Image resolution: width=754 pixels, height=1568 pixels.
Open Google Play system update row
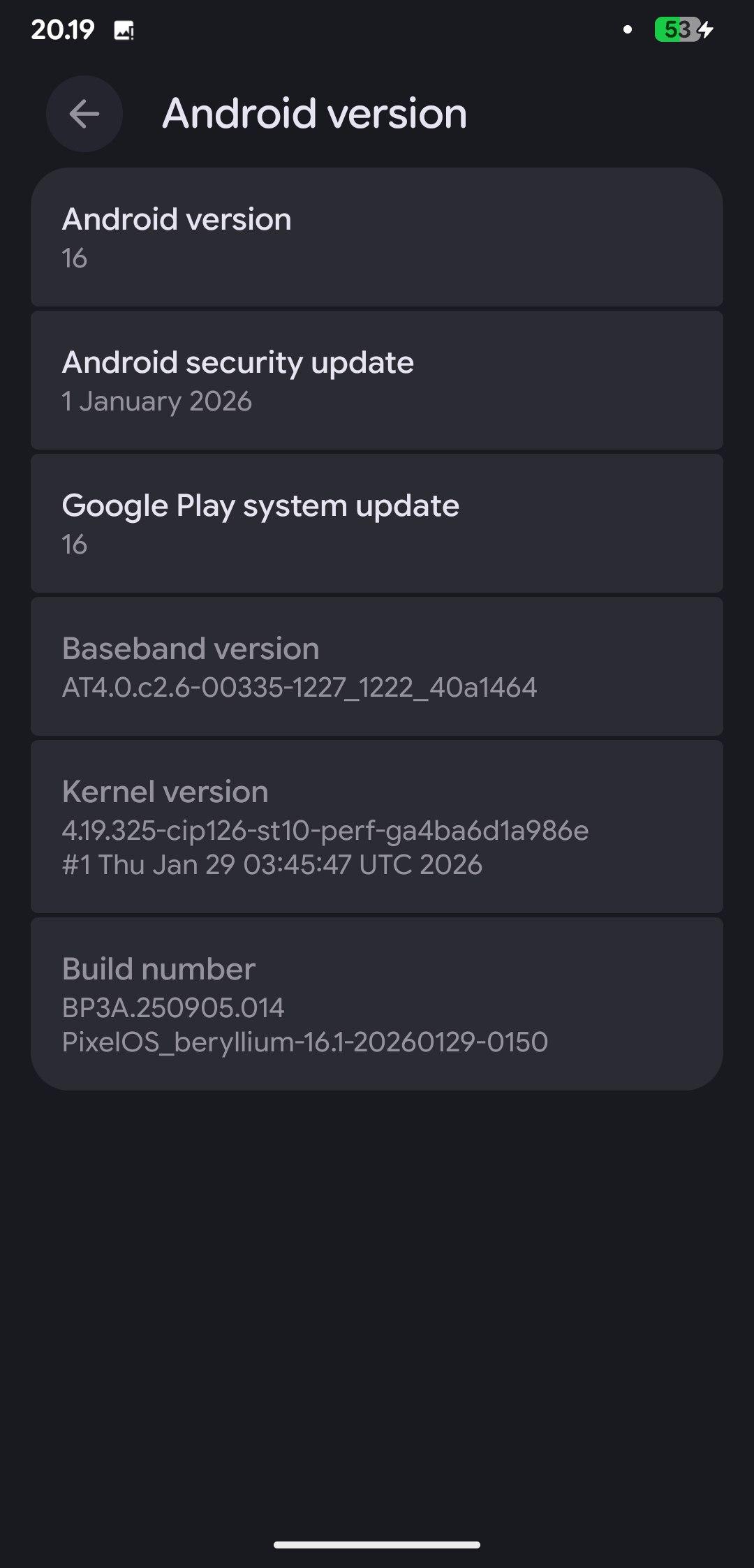coord(377,524)
